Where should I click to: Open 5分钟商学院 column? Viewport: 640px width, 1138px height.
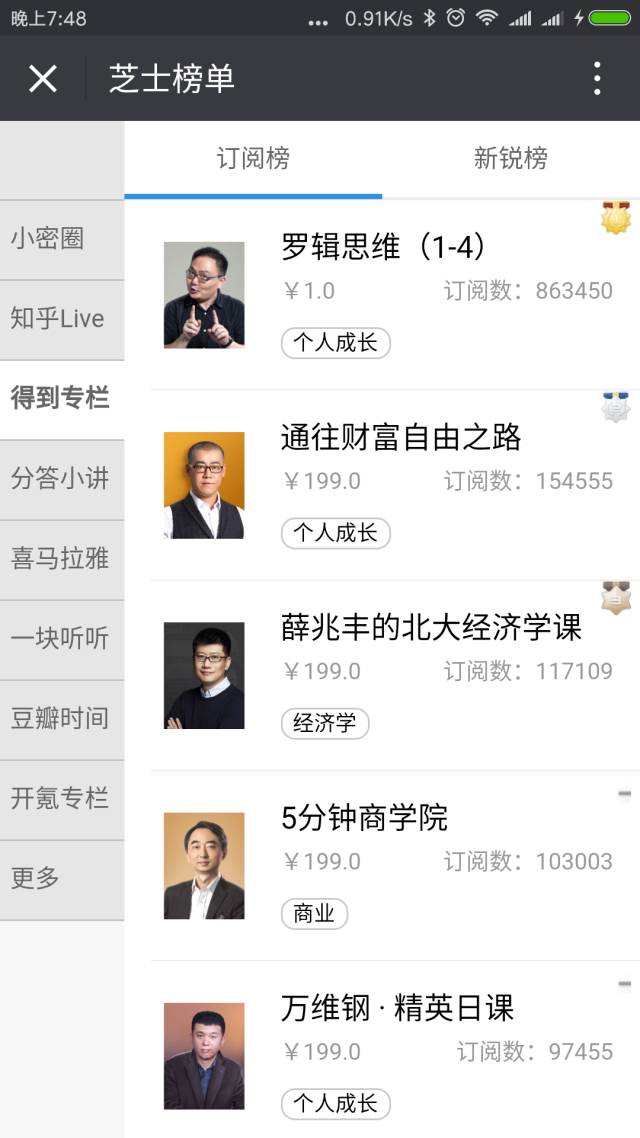[x=365, y=818]
